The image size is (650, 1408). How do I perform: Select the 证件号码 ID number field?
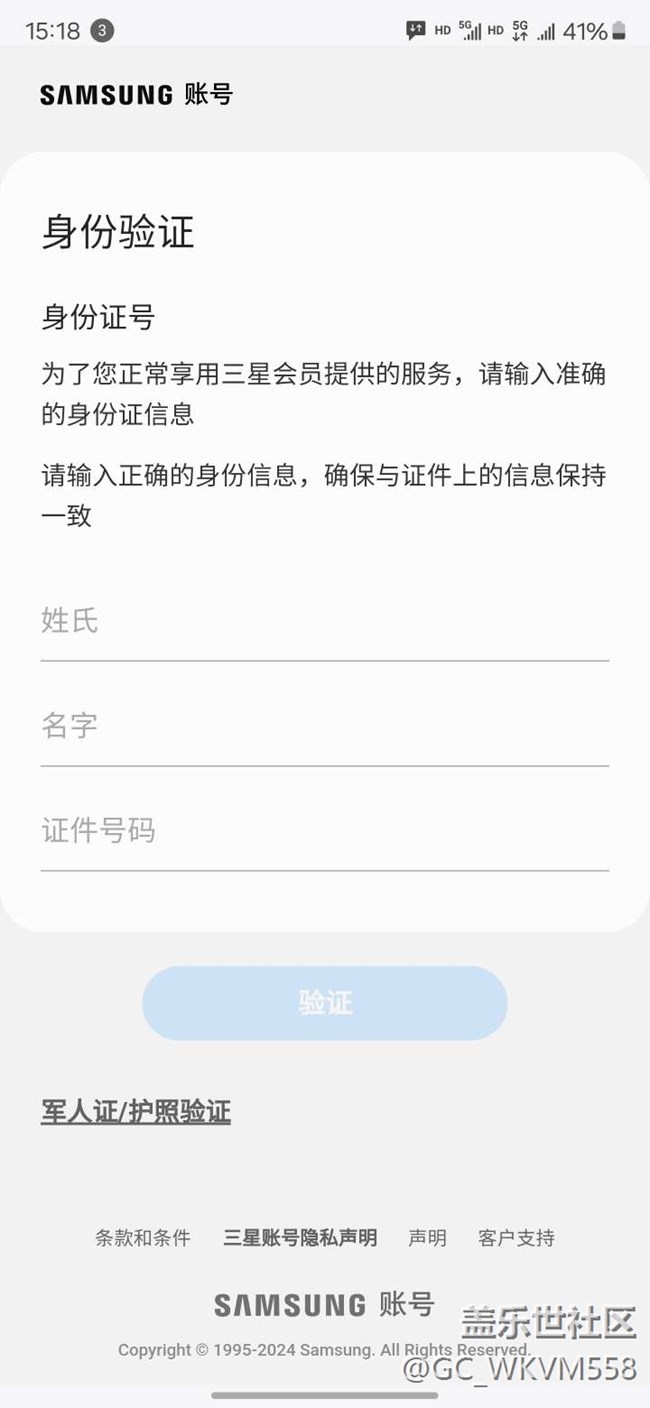pos(324,832)
